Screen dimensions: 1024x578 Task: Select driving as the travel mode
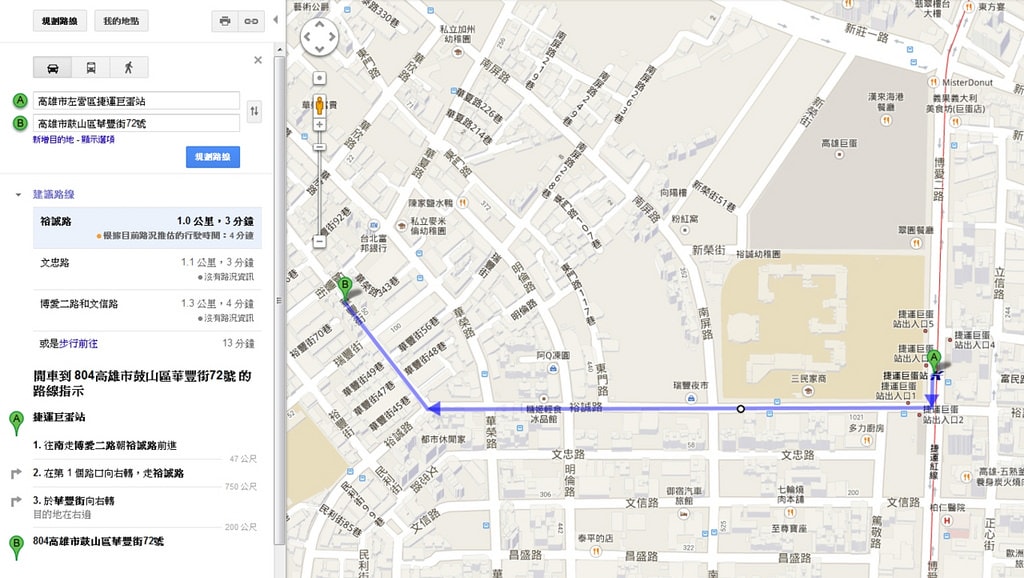click(x=52, y=67)
